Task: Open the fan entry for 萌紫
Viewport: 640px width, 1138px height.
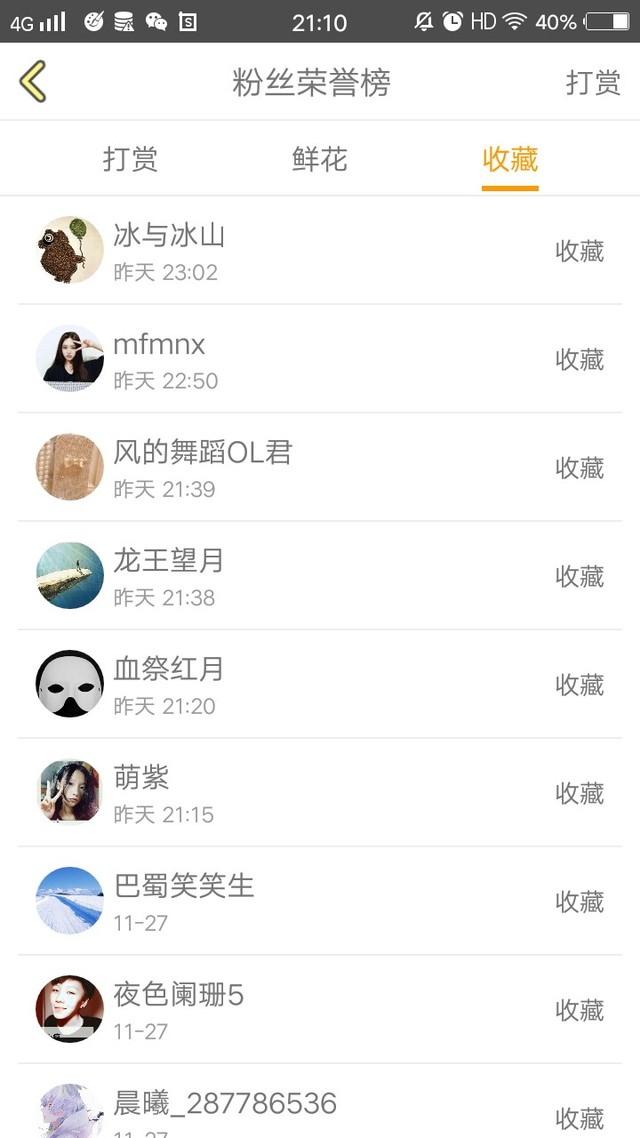Action: (x=320, y=793)
